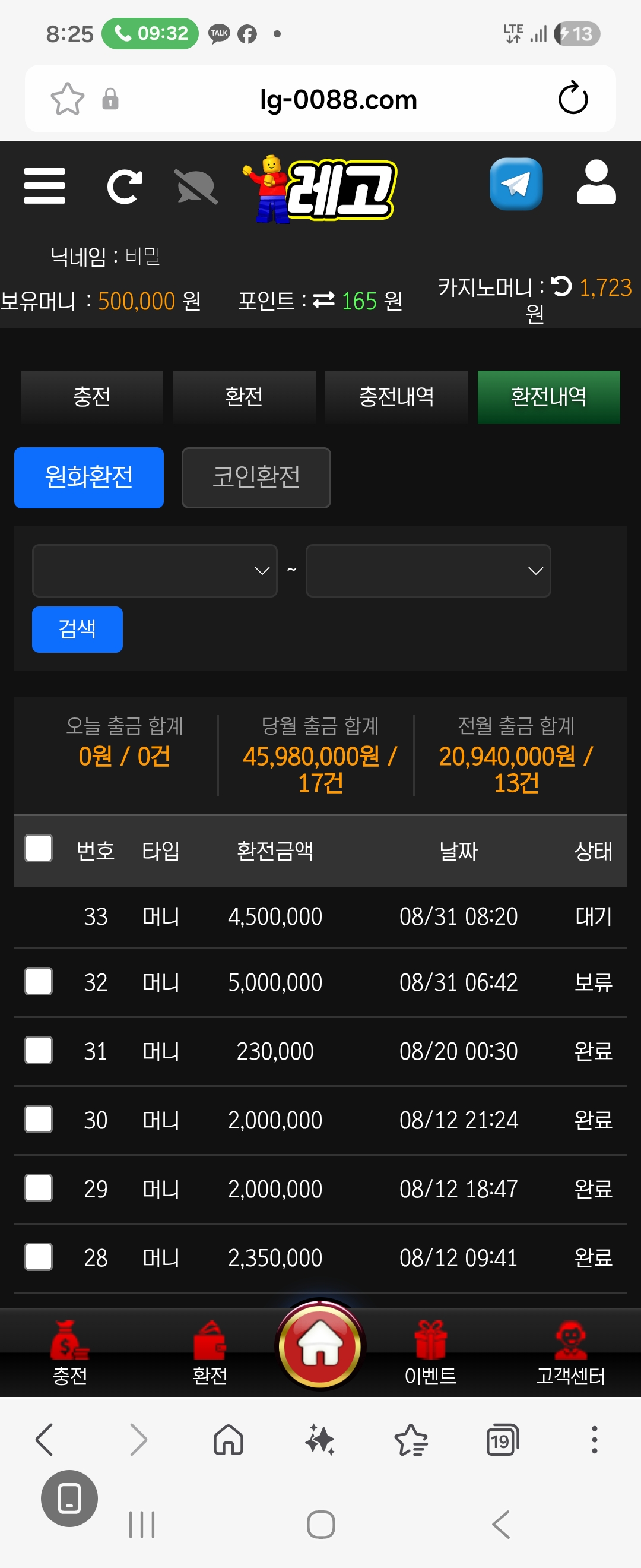Reload the page in the address bar
Image resolution: width=641 pixels, height=1568 pixels.
point(573,98)
